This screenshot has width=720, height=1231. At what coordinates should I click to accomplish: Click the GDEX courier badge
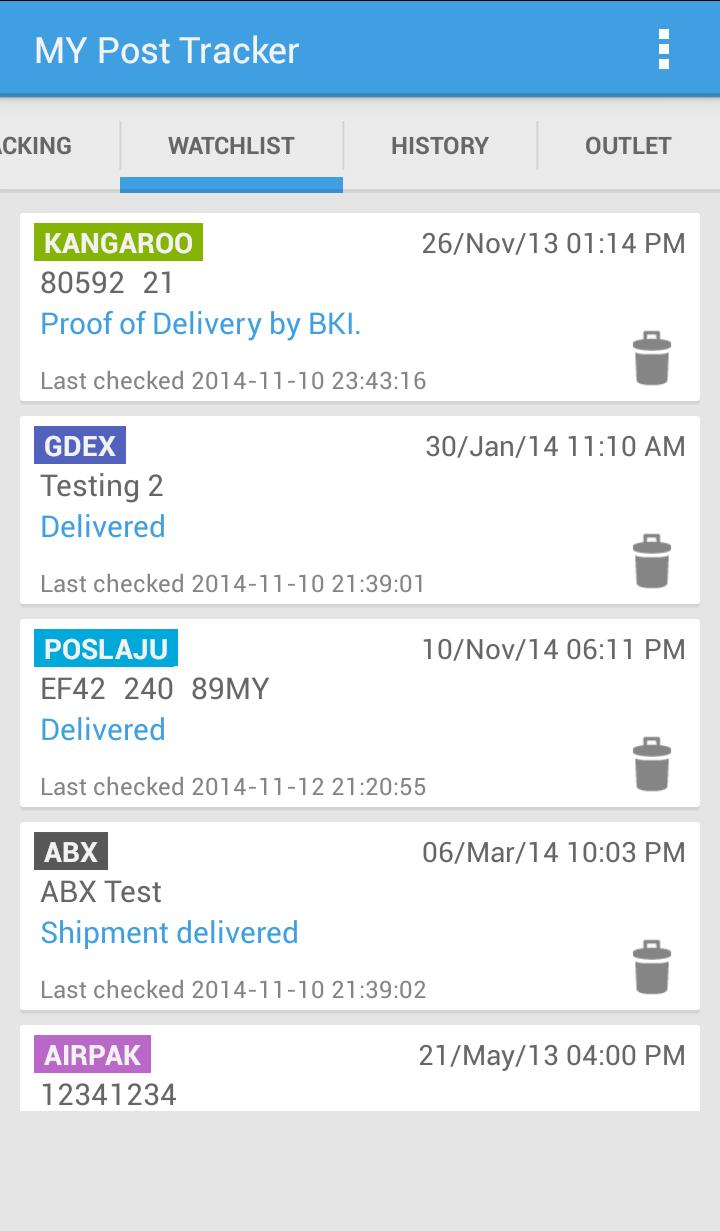(79, 446)
